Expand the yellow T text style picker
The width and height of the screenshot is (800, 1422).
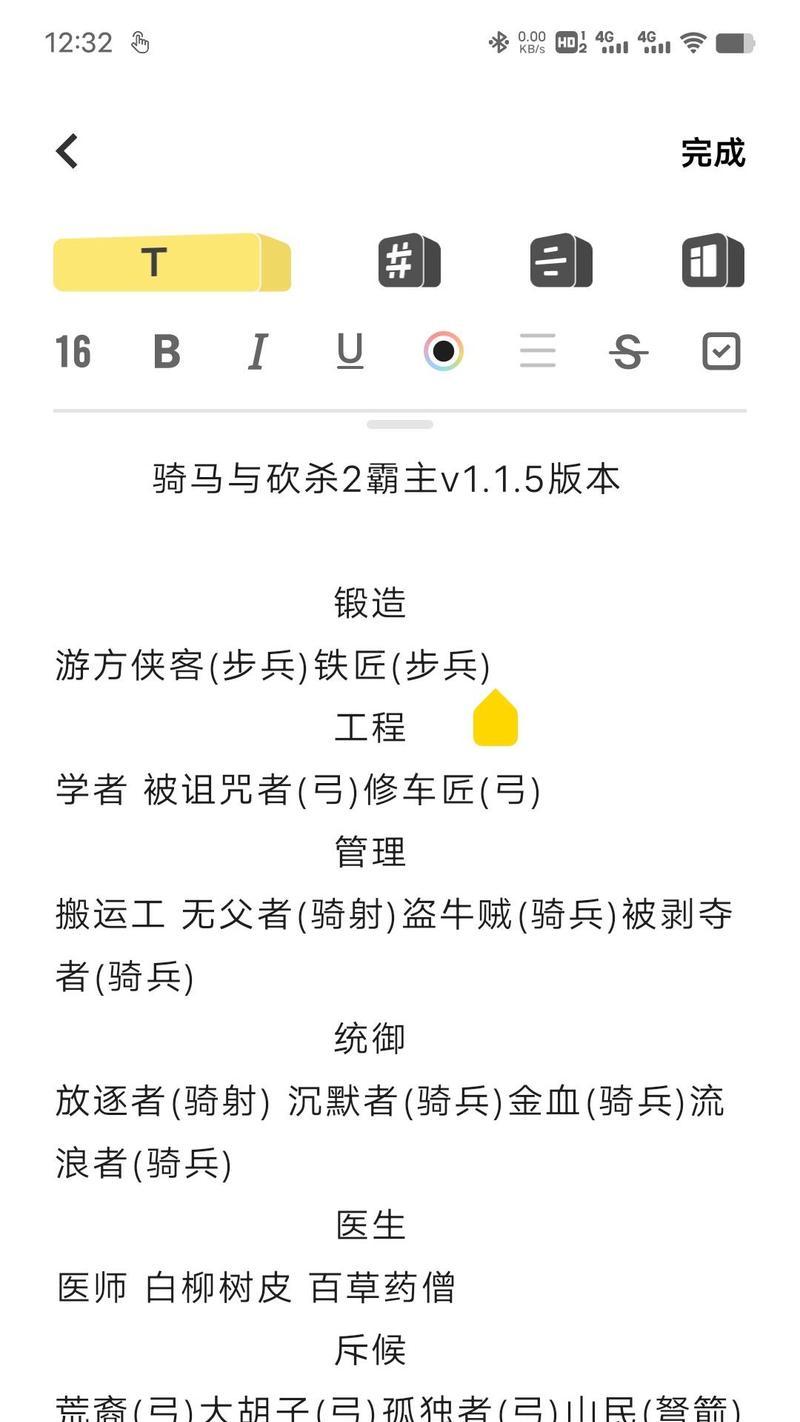pyautogui.click(x=170, y=262)
